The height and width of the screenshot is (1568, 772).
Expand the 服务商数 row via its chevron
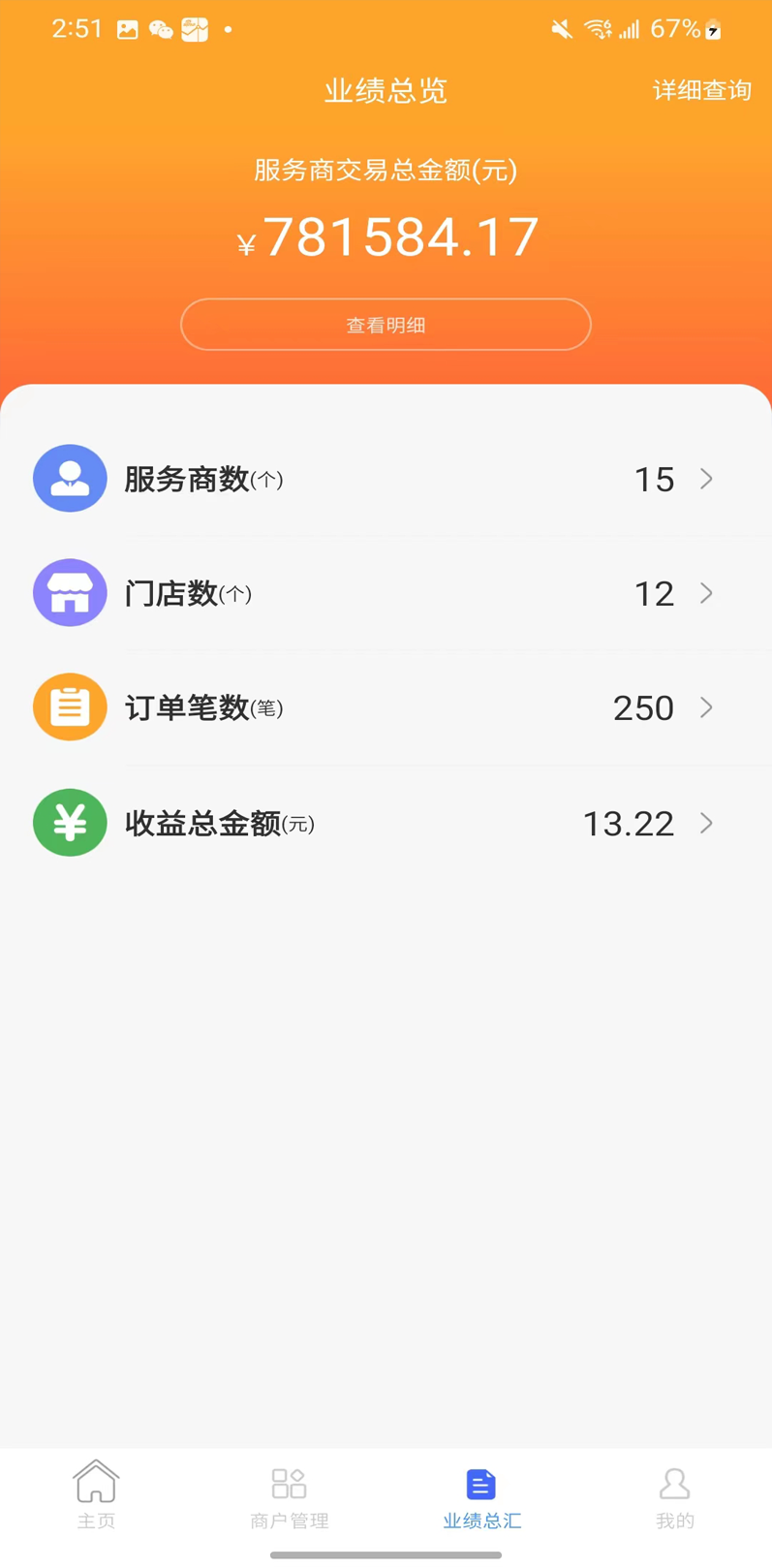point(706,478)
